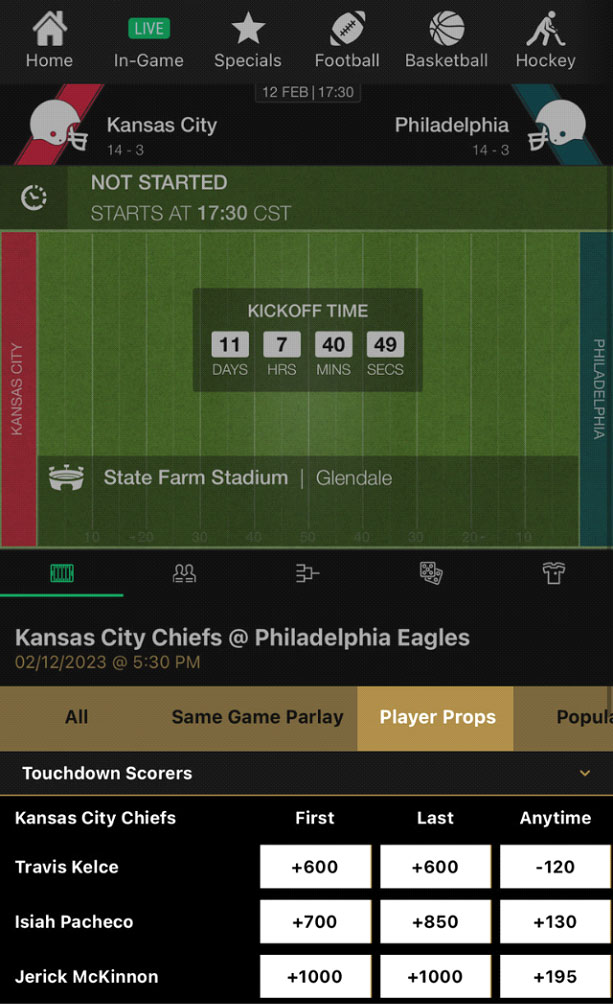
Task: Switch to Same Game Parlay markets
Action: [x=257, y=717]
